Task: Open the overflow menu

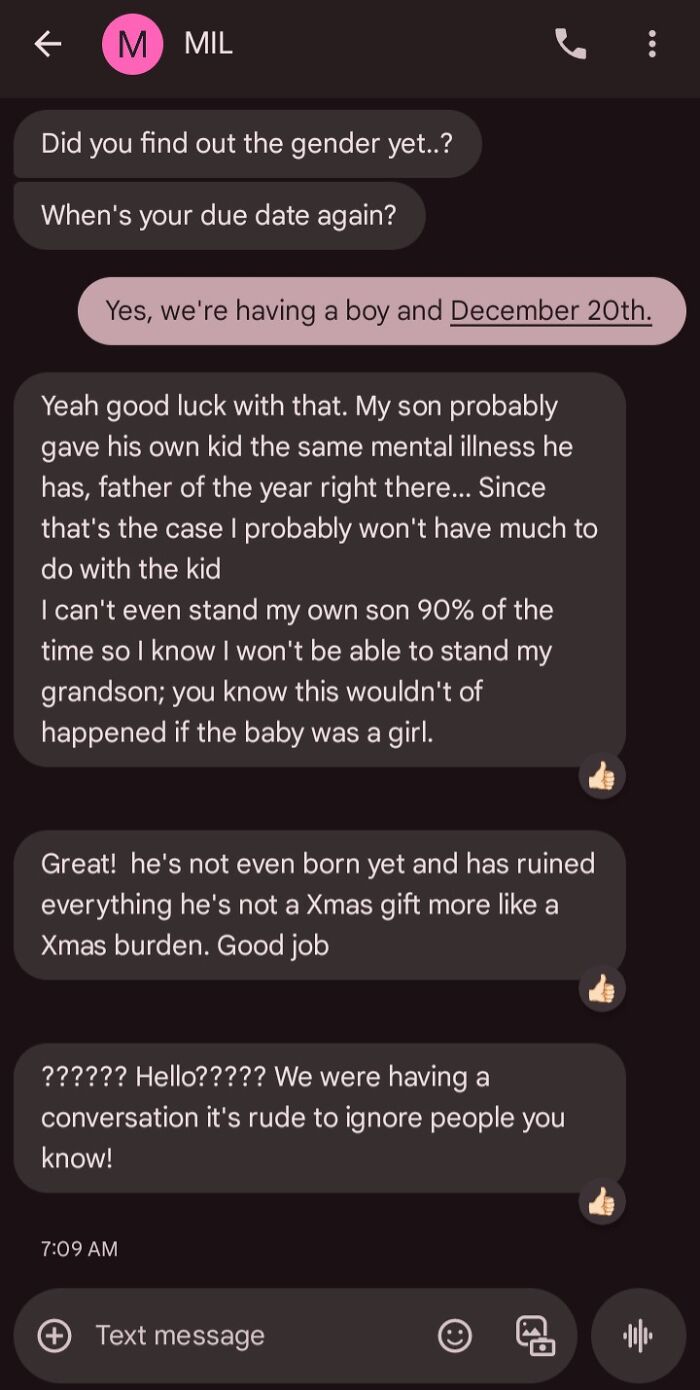Action: click(652, 43)
